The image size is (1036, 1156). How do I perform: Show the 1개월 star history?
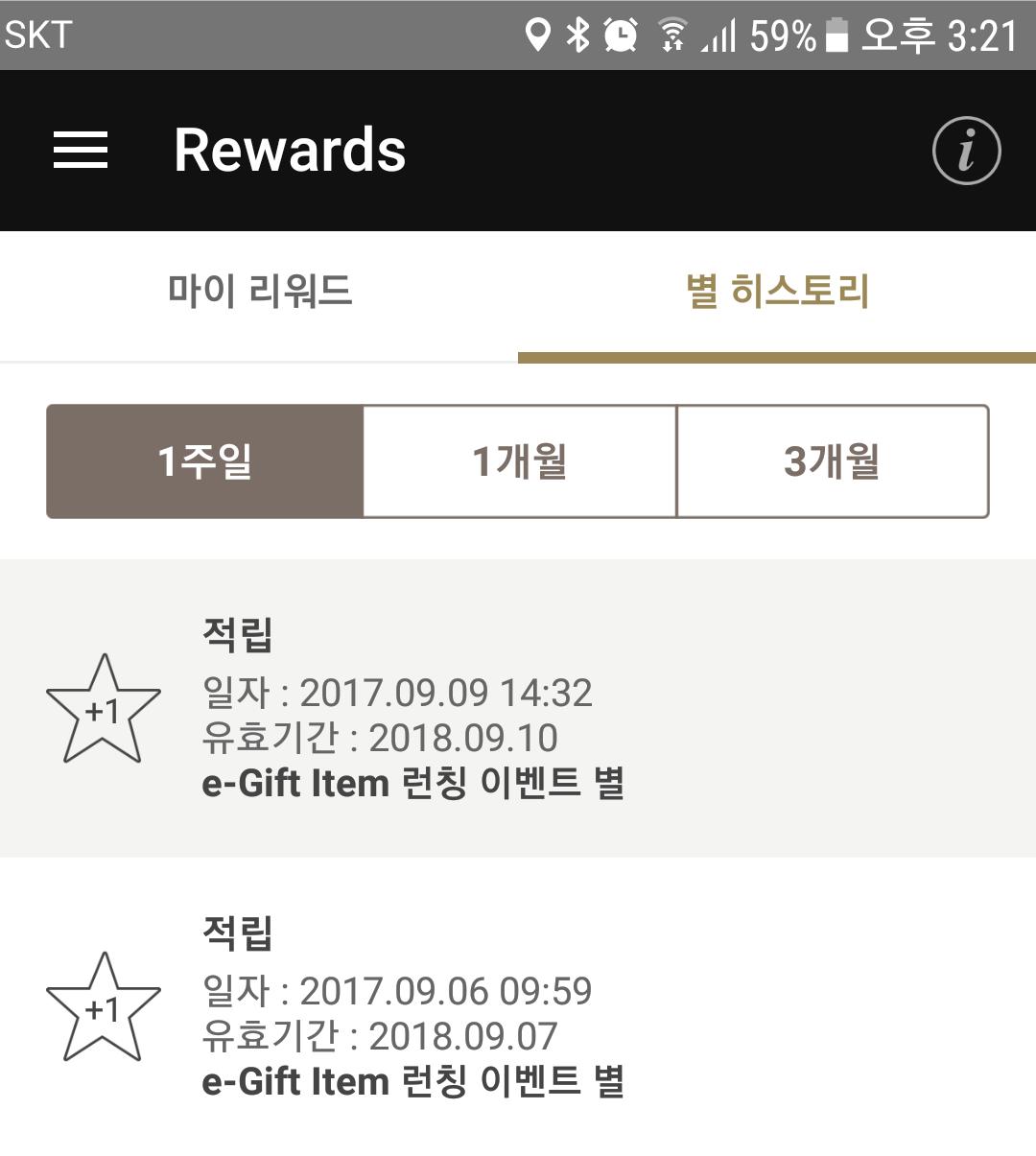coord(520,461)
